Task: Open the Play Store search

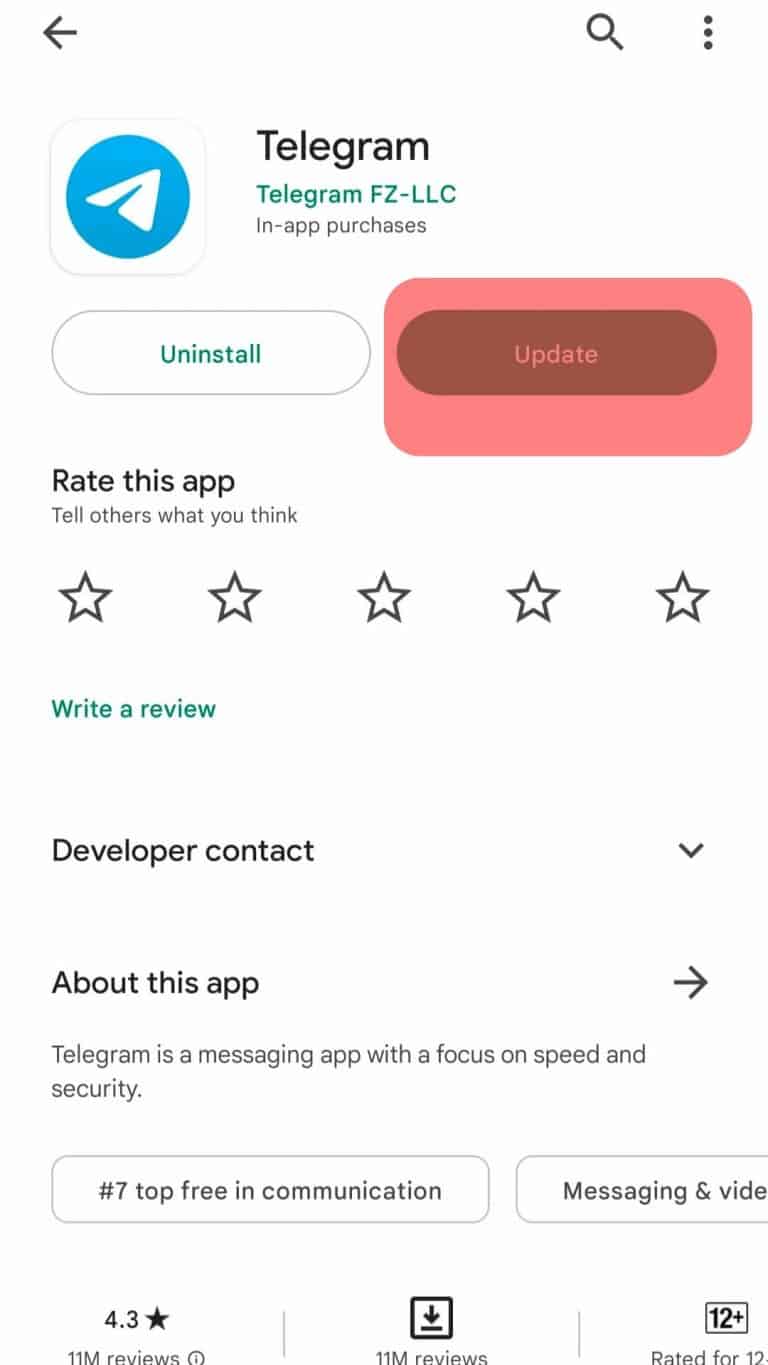Action: click(604, 33)
